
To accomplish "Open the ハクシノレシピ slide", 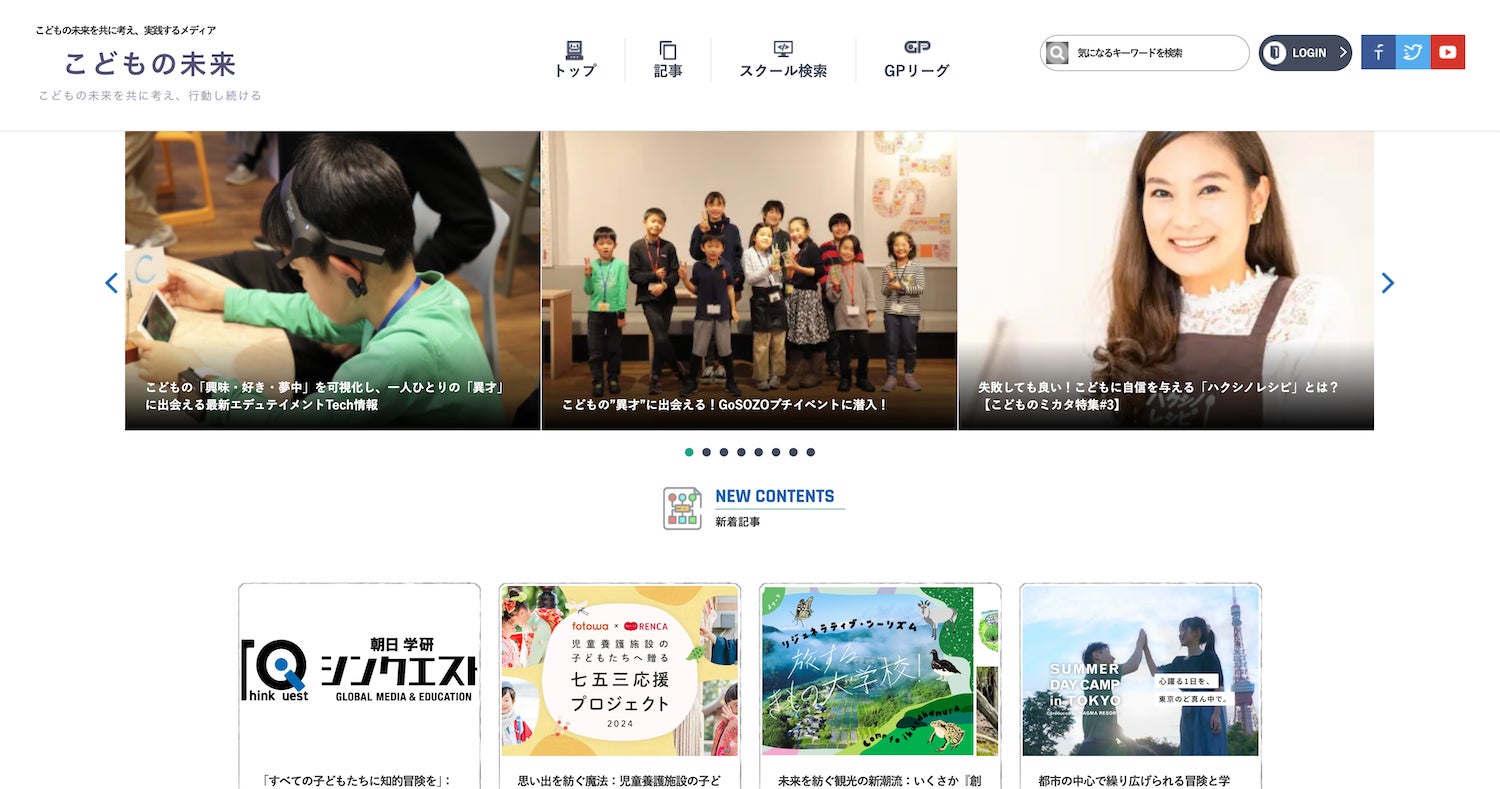I will coord(1165,281).
